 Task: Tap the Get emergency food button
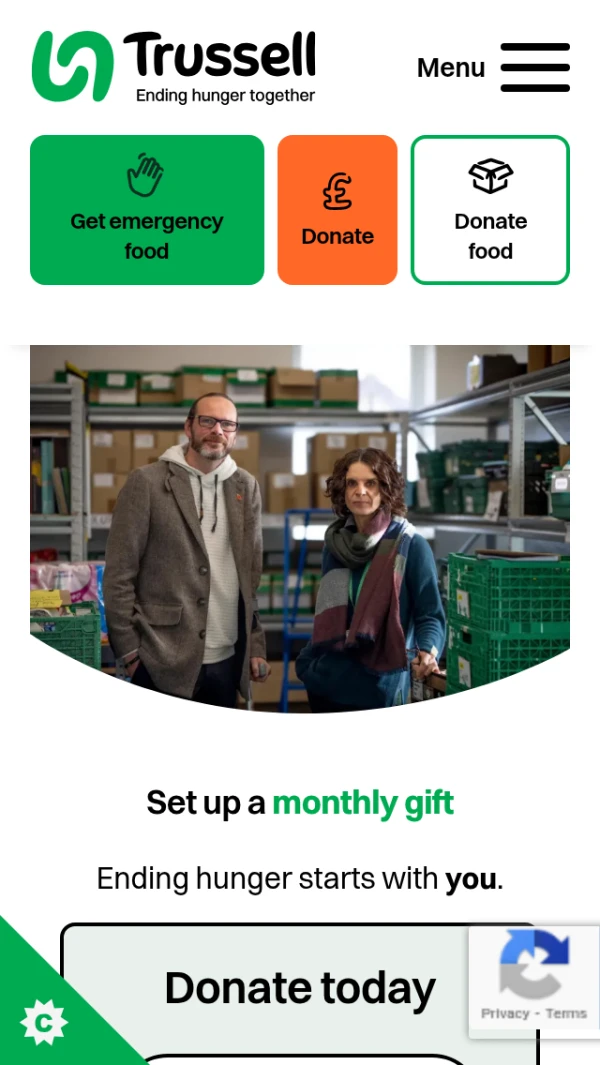147,210
